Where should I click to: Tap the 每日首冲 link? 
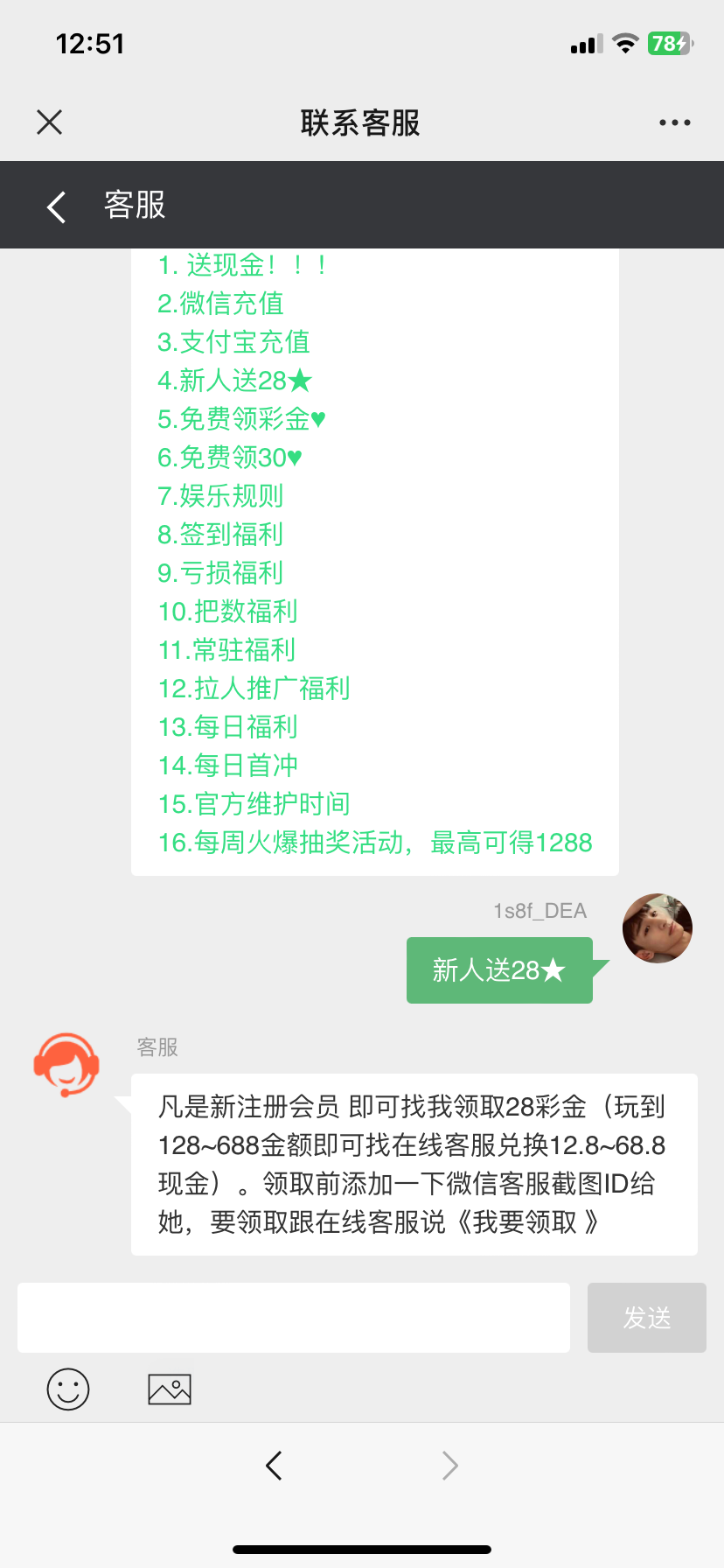tap(227, 766)
